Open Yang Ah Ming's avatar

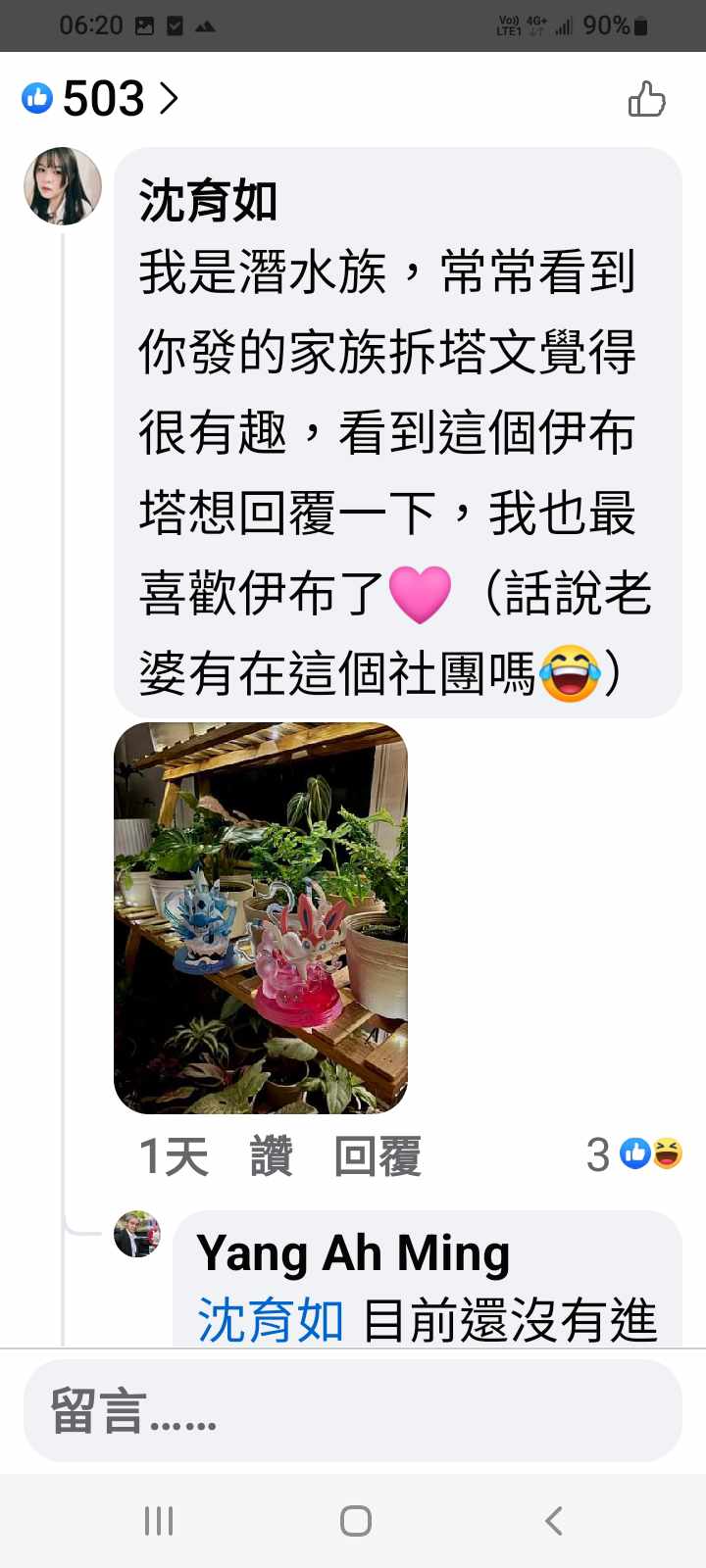click(136, 1234)
